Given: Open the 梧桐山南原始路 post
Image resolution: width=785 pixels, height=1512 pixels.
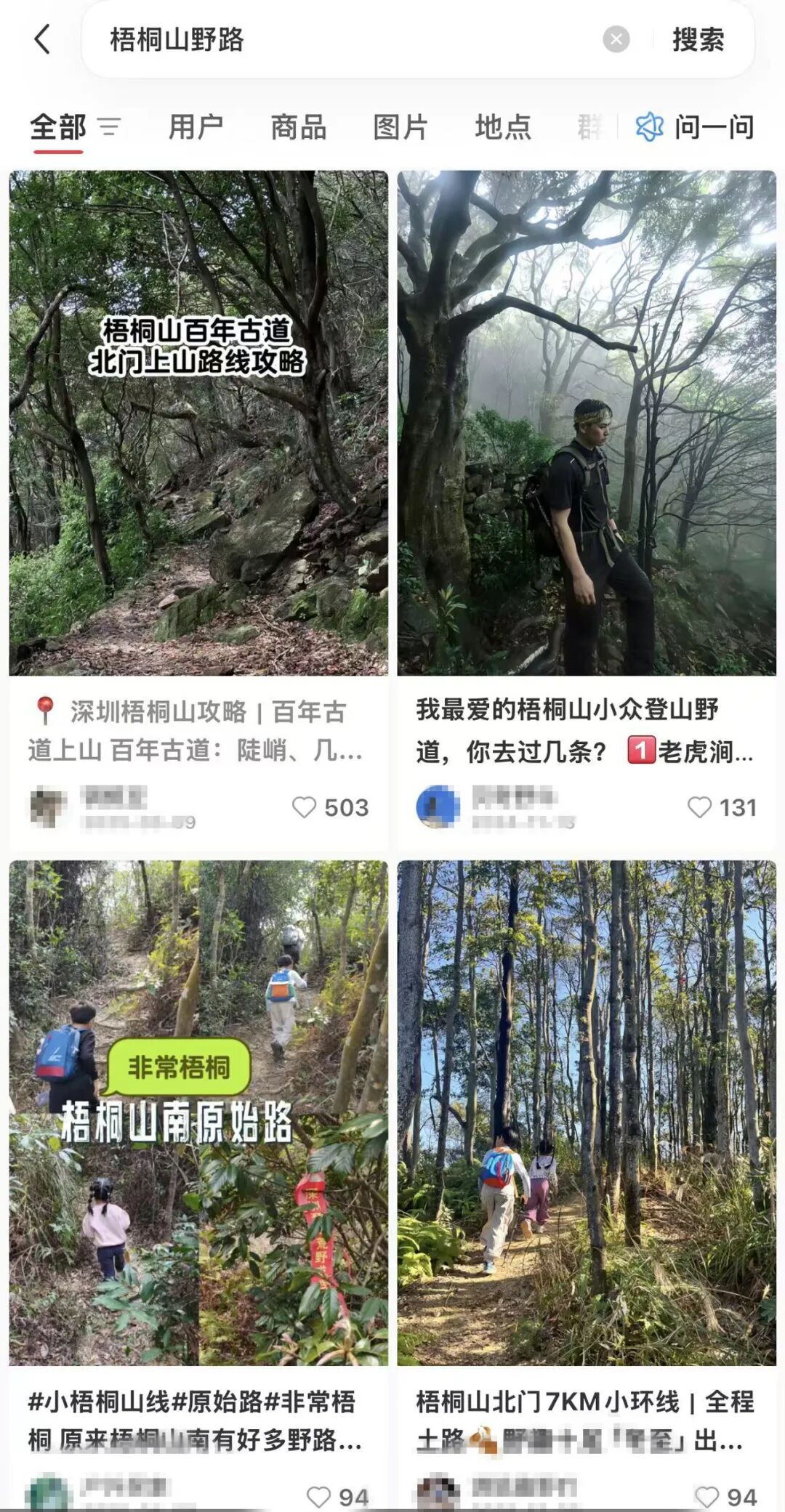Looking at the screenshot, I should 198,1112.
